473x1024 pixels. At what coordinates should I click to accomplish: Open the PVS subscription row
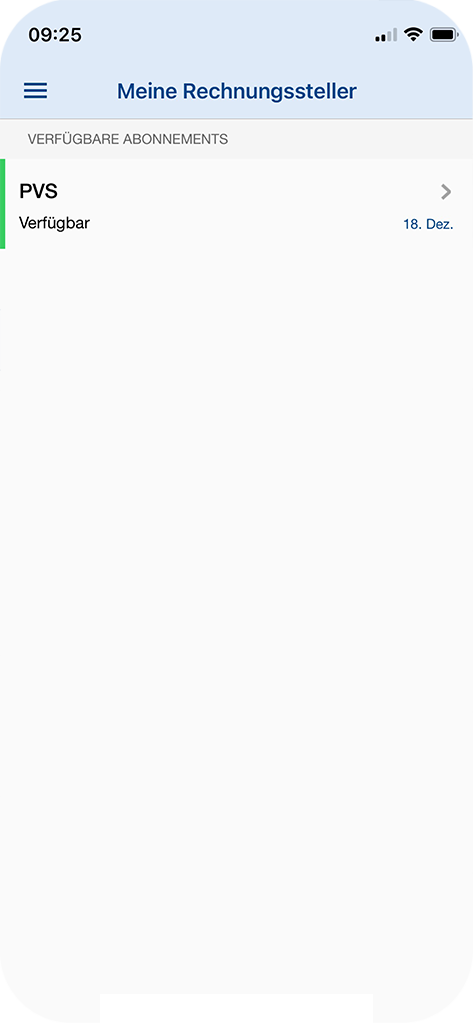pyautogui.click(x=236, y=204)
